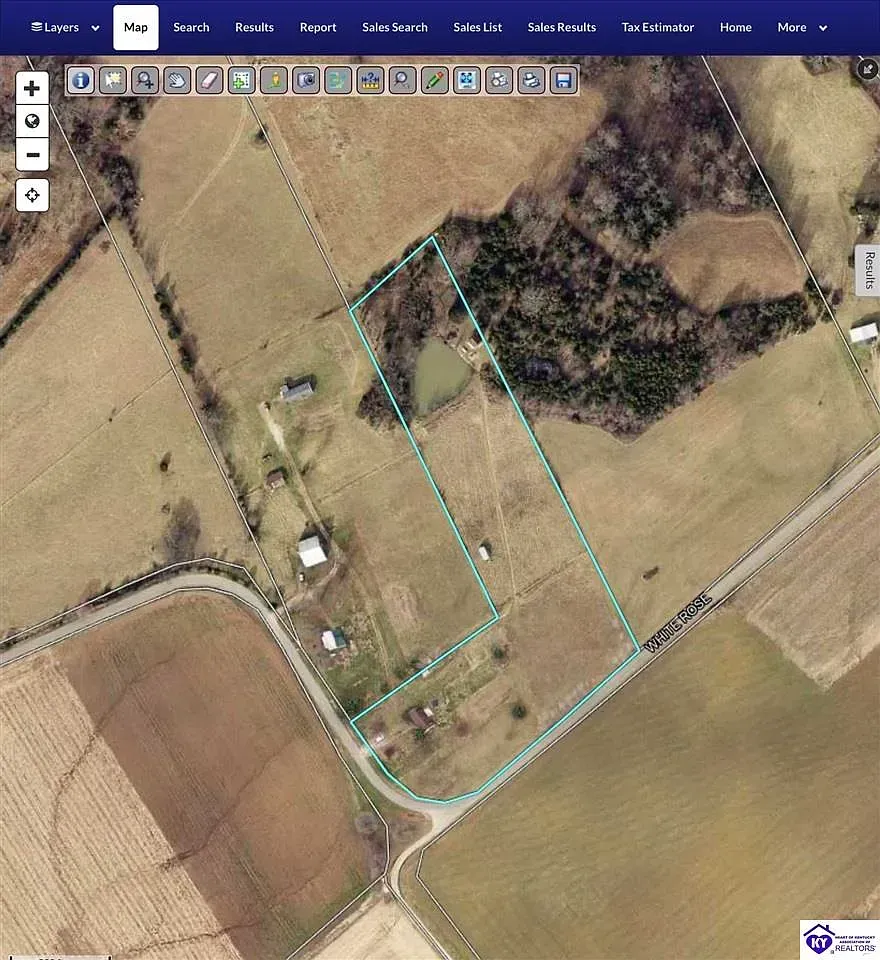
Task: Tap the globe full-extent button
Action: [x=32, y=121]
